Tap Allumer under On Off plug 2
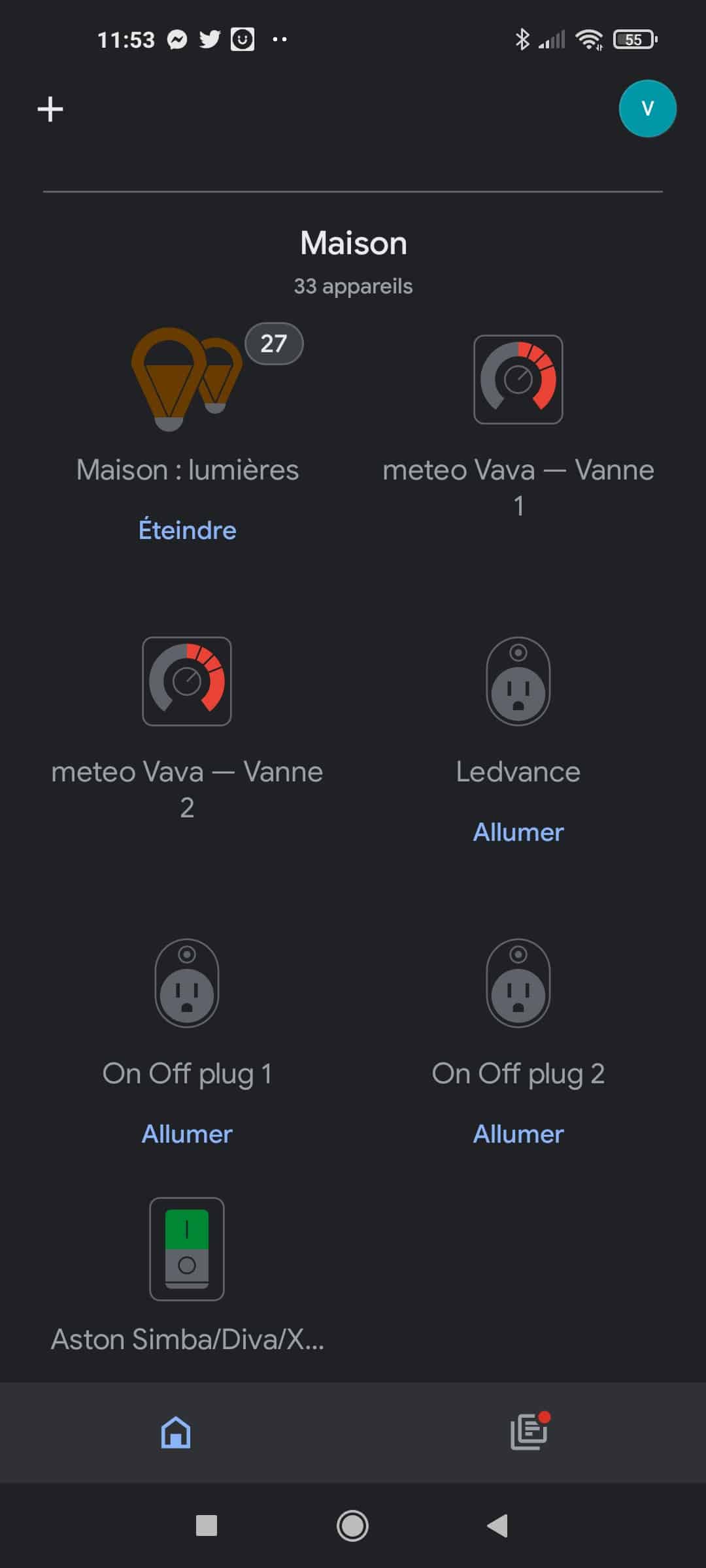Image resolution: width=706 pixels, height=1568 pixels. pos(518,1134)
